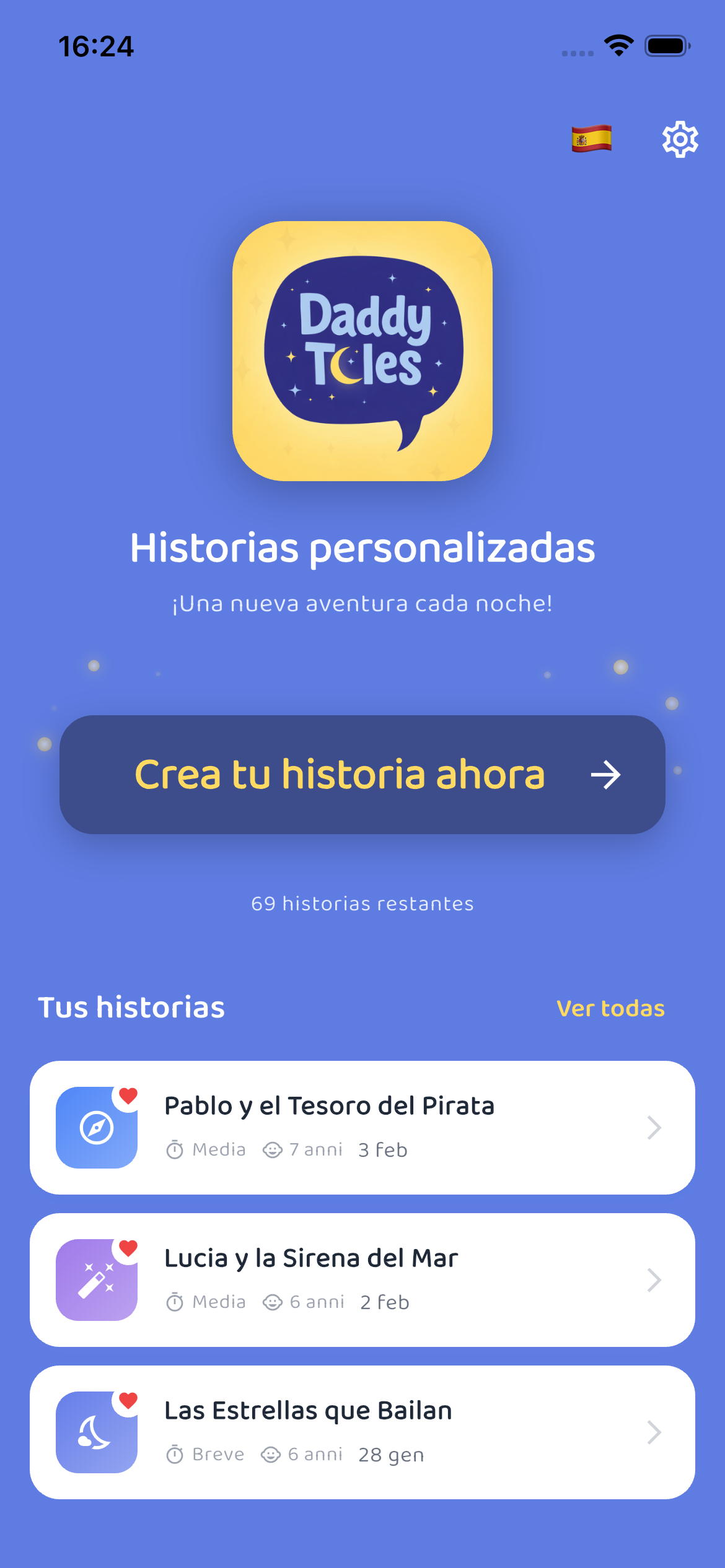
Task: Tap the 16:24 clock in status bar
Action: tap(96, 46)
